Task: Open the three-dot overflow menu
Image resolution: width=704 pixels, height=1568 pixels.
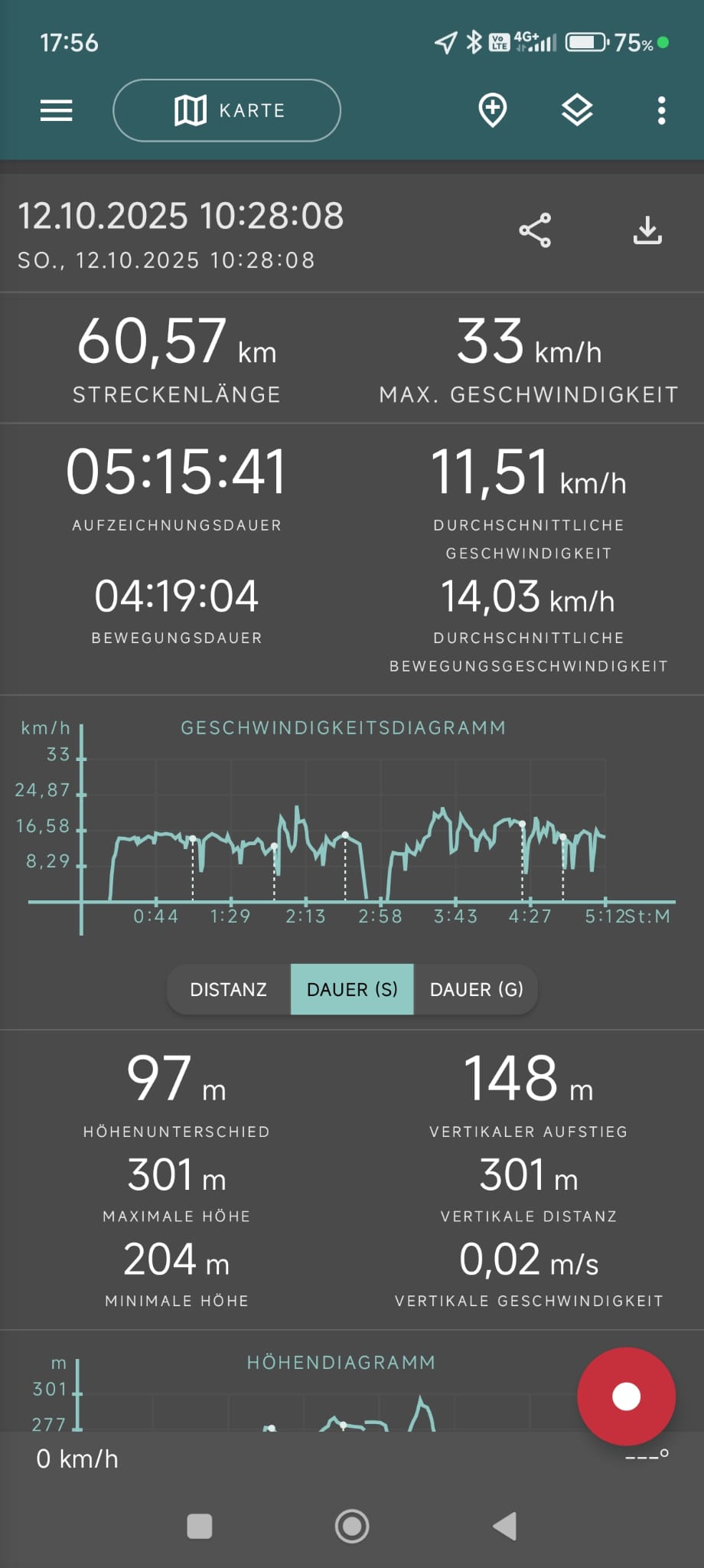Action: point(662,111)
